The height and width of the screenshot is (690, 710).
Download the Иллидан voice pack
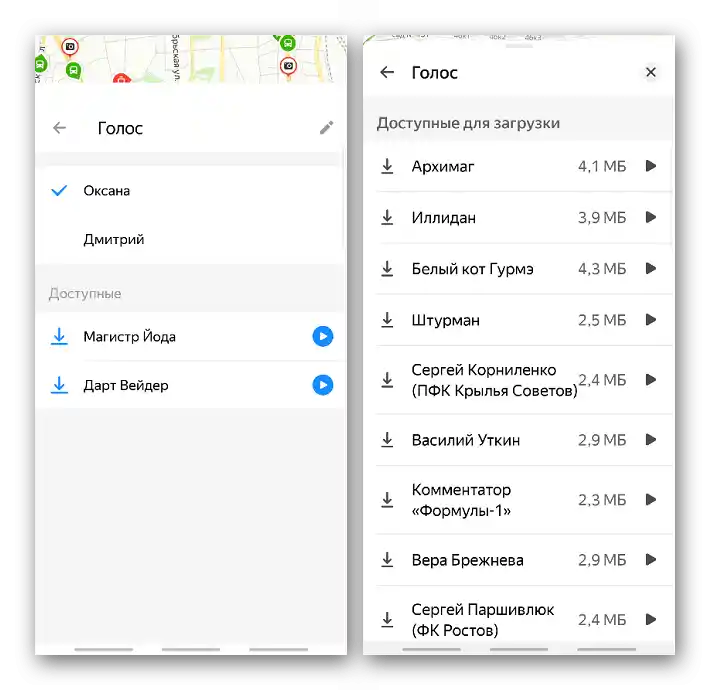(388, 217)
